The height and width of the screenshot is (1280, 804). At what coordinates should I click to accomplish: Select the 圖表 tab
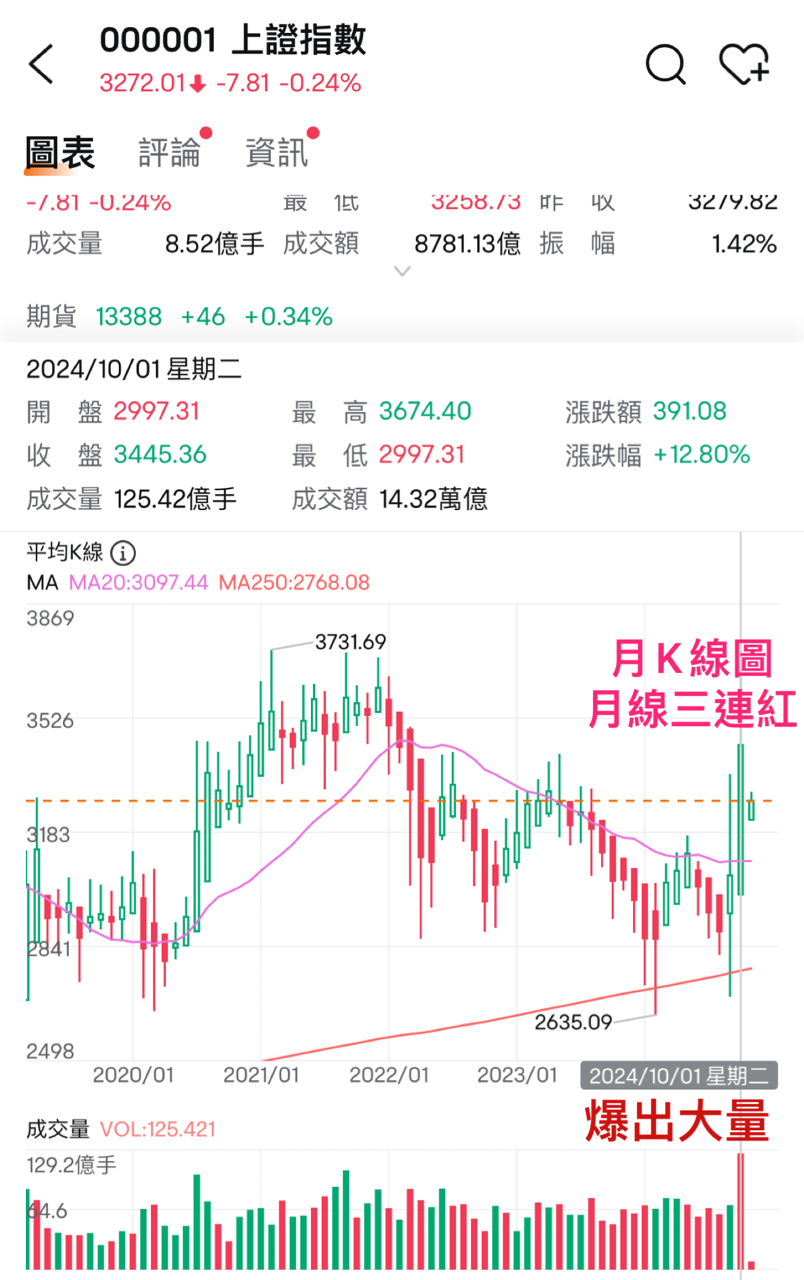click(x=60, y=153)
